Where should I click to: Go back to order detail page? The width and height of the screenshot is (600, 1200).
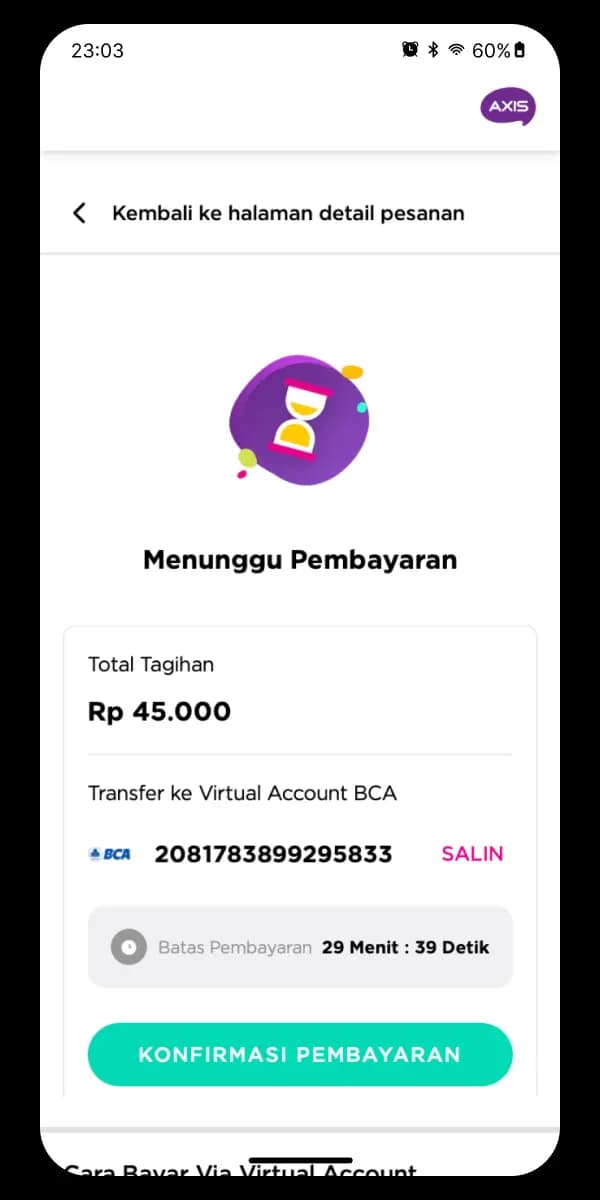point(268,213)
